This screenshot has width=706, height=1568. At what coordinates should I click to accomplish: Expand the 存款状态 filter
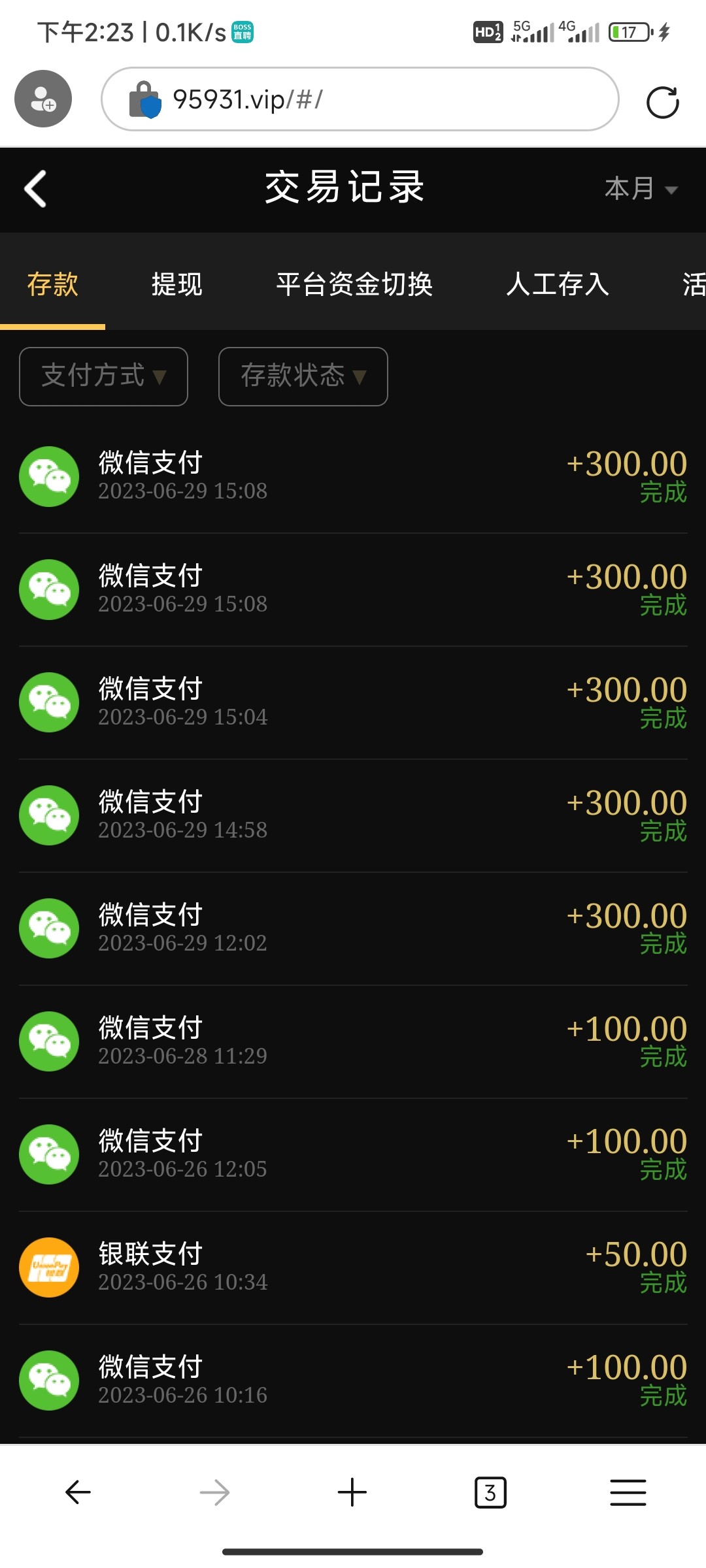tap(303, 376)
